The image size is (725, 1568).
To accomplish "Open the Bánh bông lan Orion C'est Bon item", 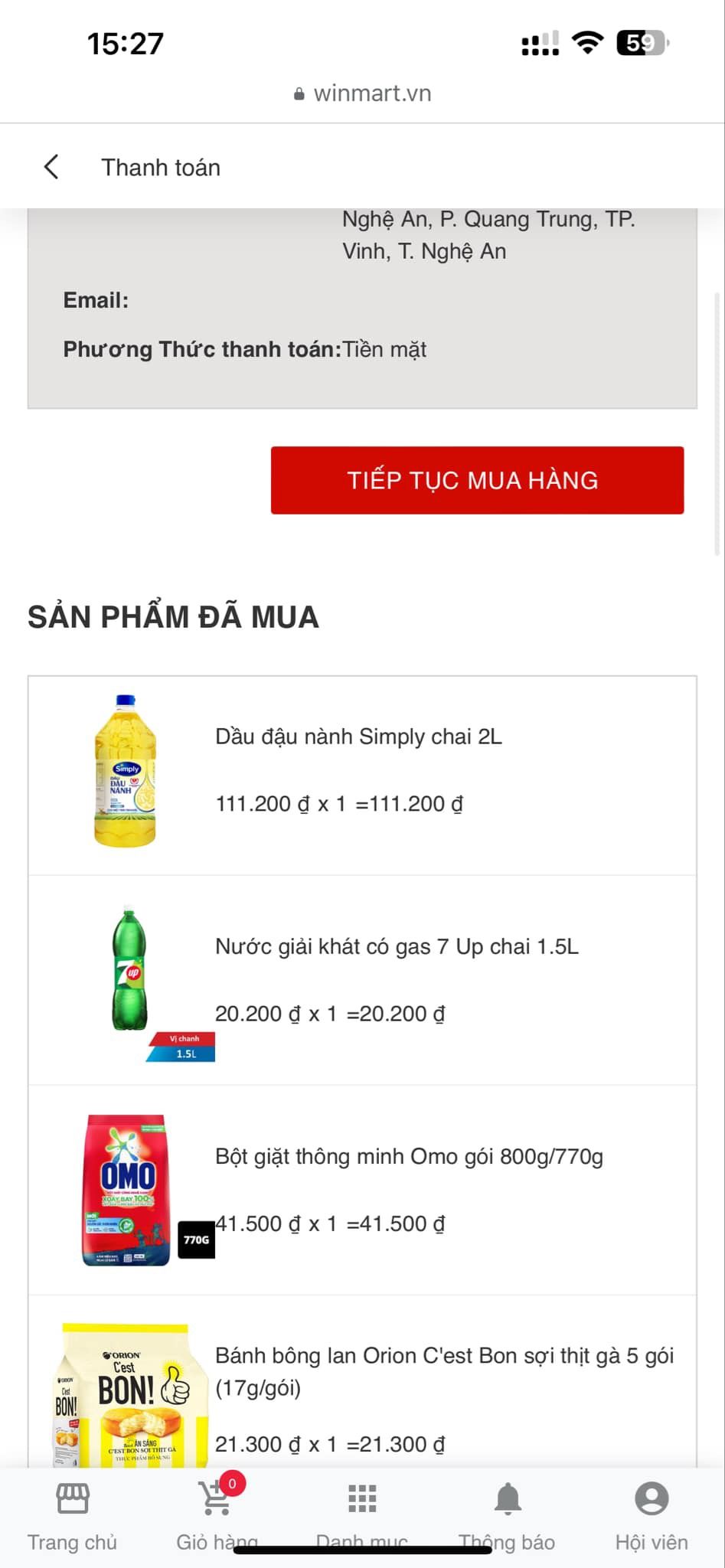I will [444, 1370].
